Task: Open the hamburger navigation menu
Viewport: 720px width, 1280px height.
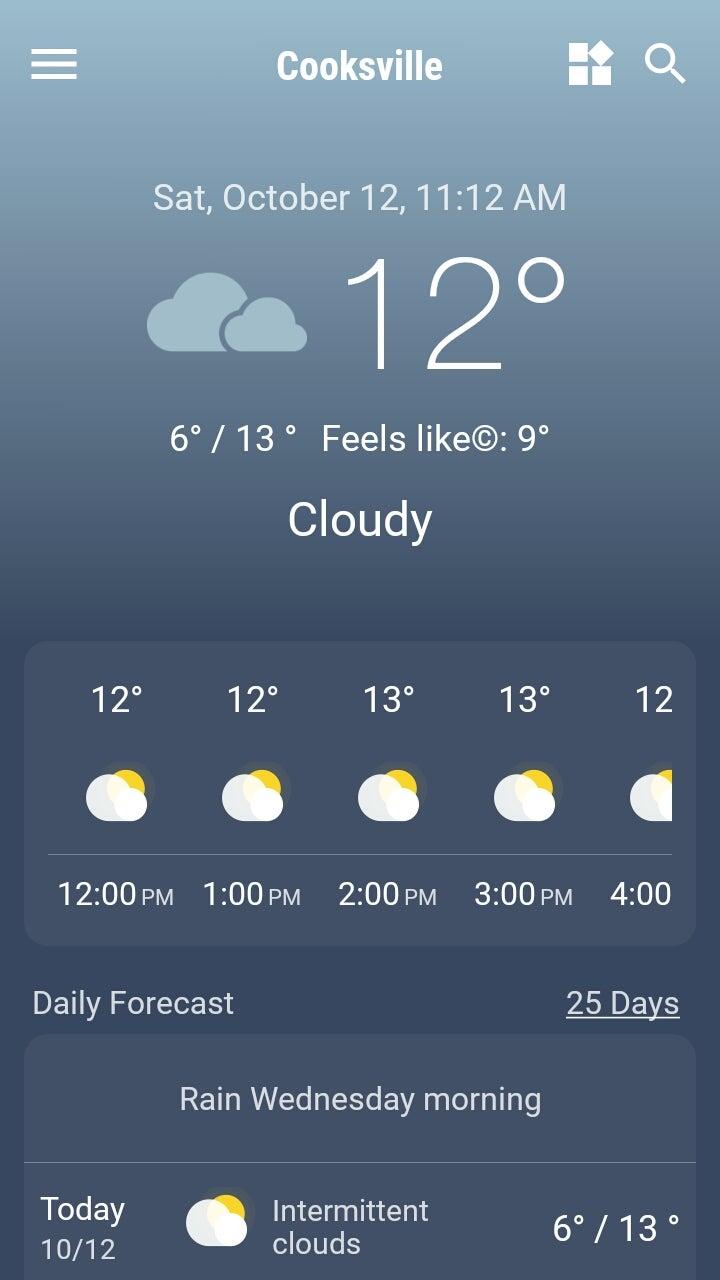Action: pos(54,65)
